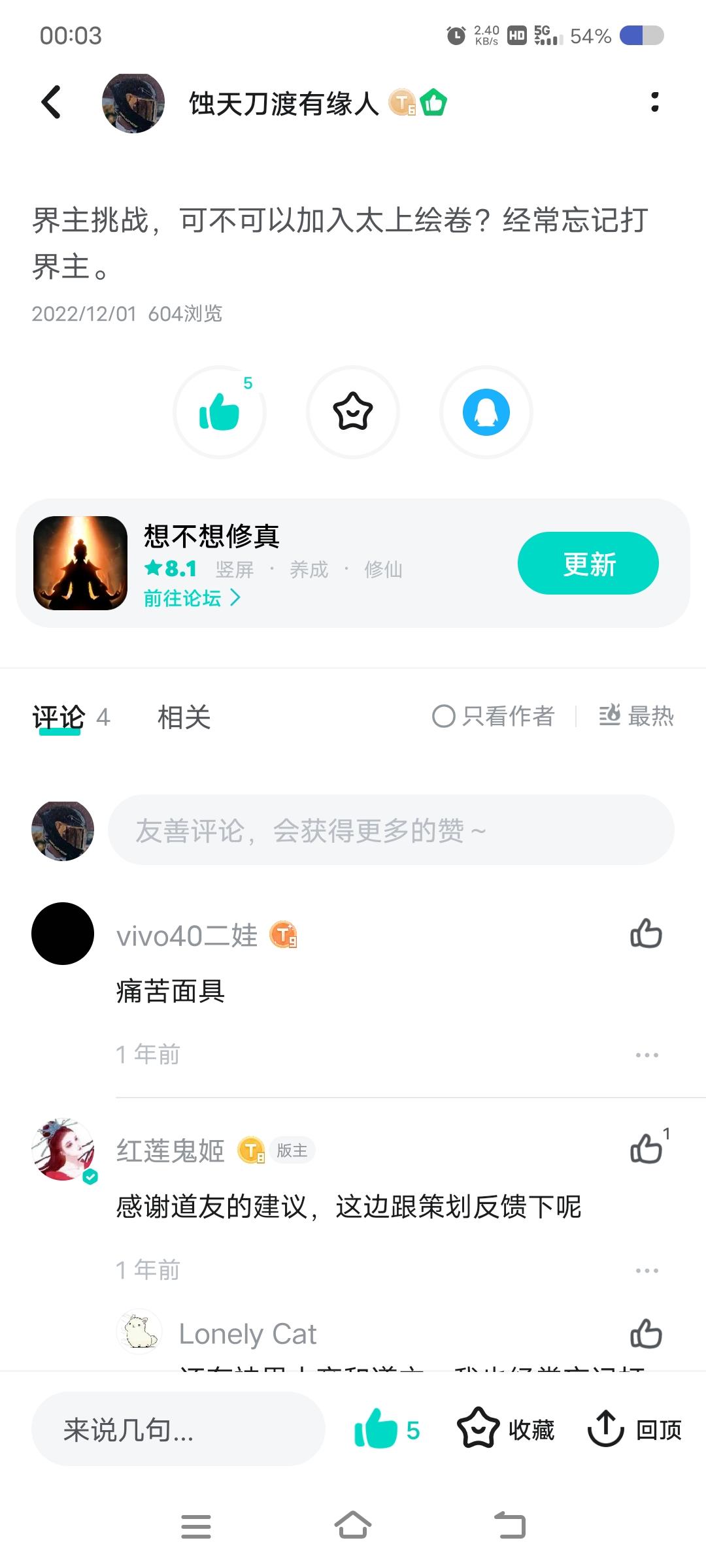Favorite the post using the star icon
The height and width of the screenshot is (1568, 706).
tap(352, 412)
